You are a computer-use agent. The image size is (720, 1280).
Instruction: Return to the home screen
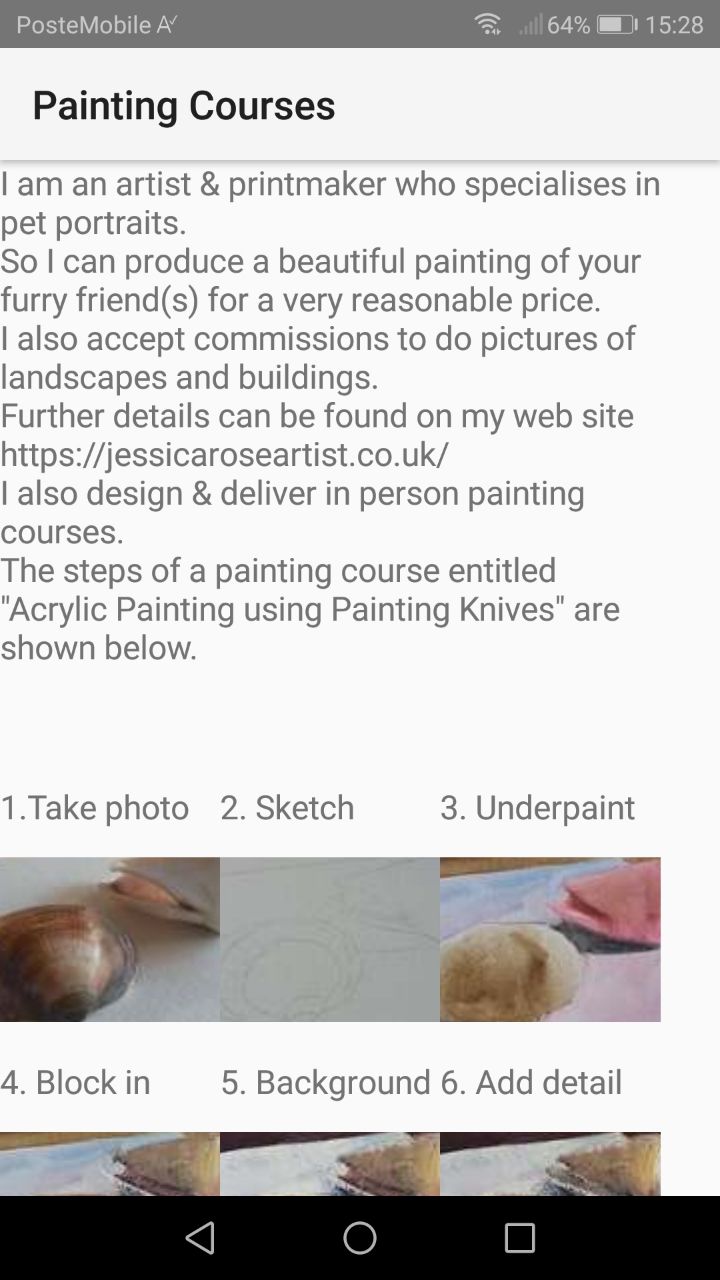click(x=360, y=1238)
